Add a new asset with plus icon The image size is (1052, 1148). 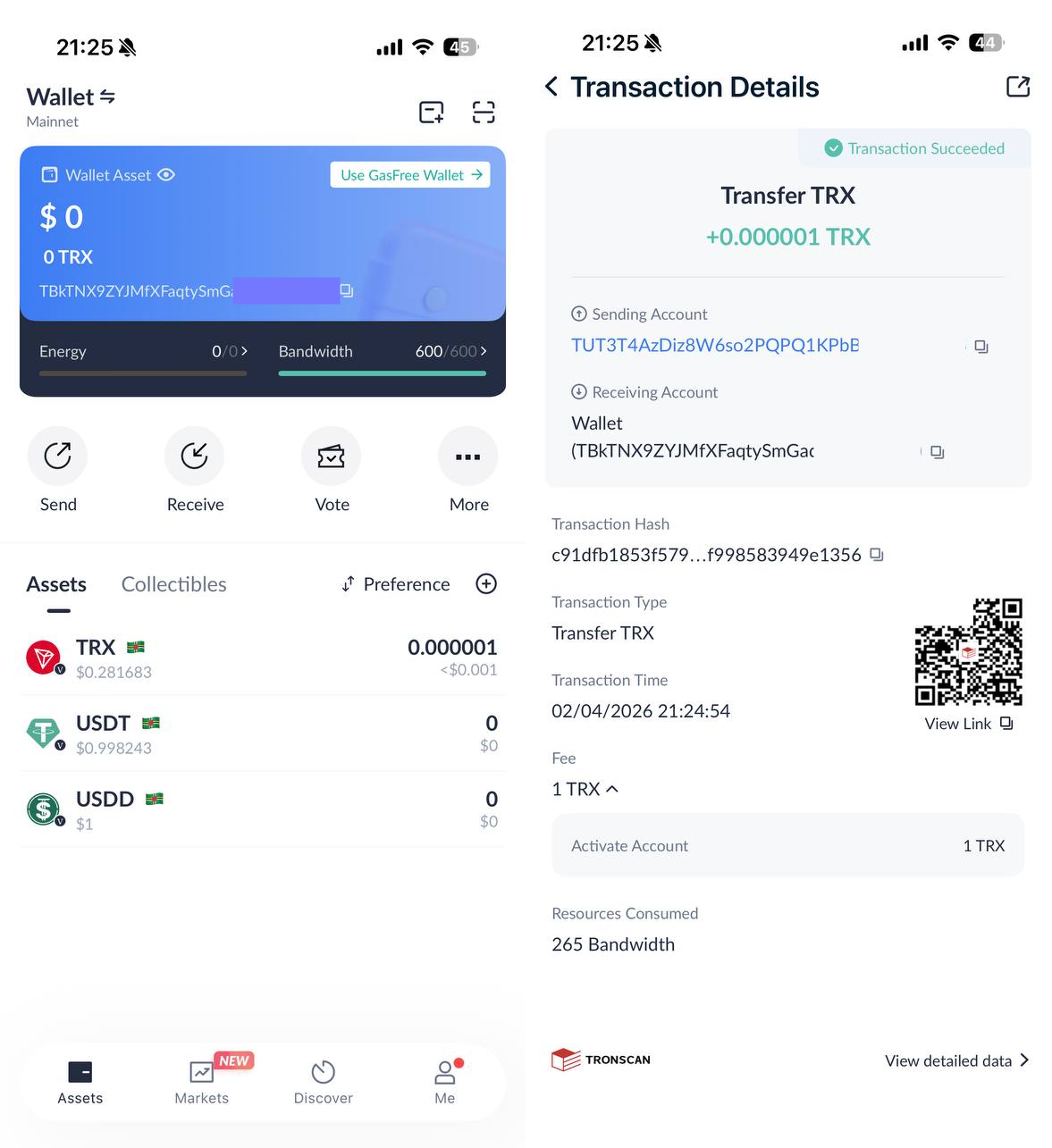(486, 584)
